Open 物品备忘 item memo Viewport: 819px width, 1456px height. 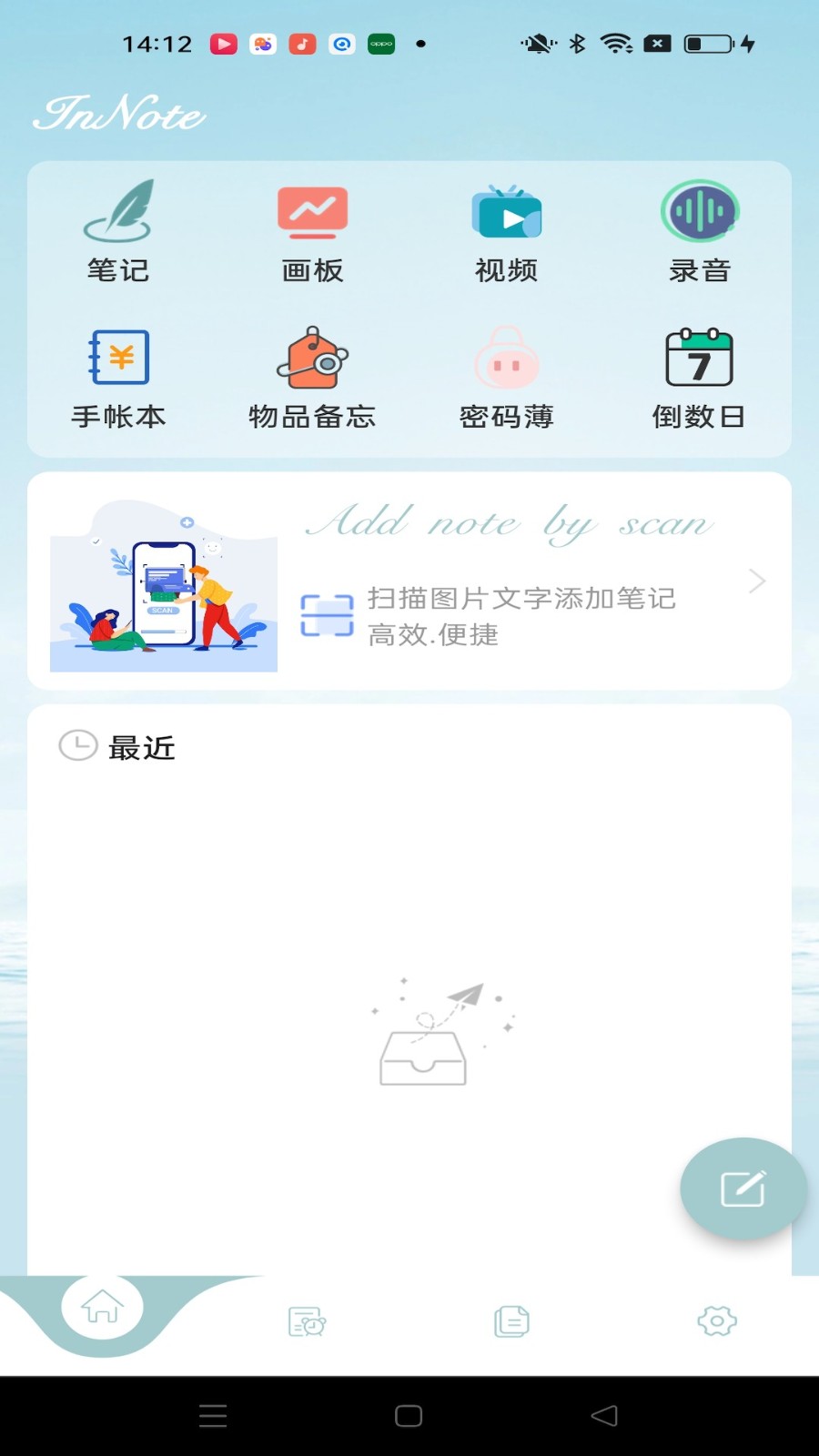[x=312, y=379]
